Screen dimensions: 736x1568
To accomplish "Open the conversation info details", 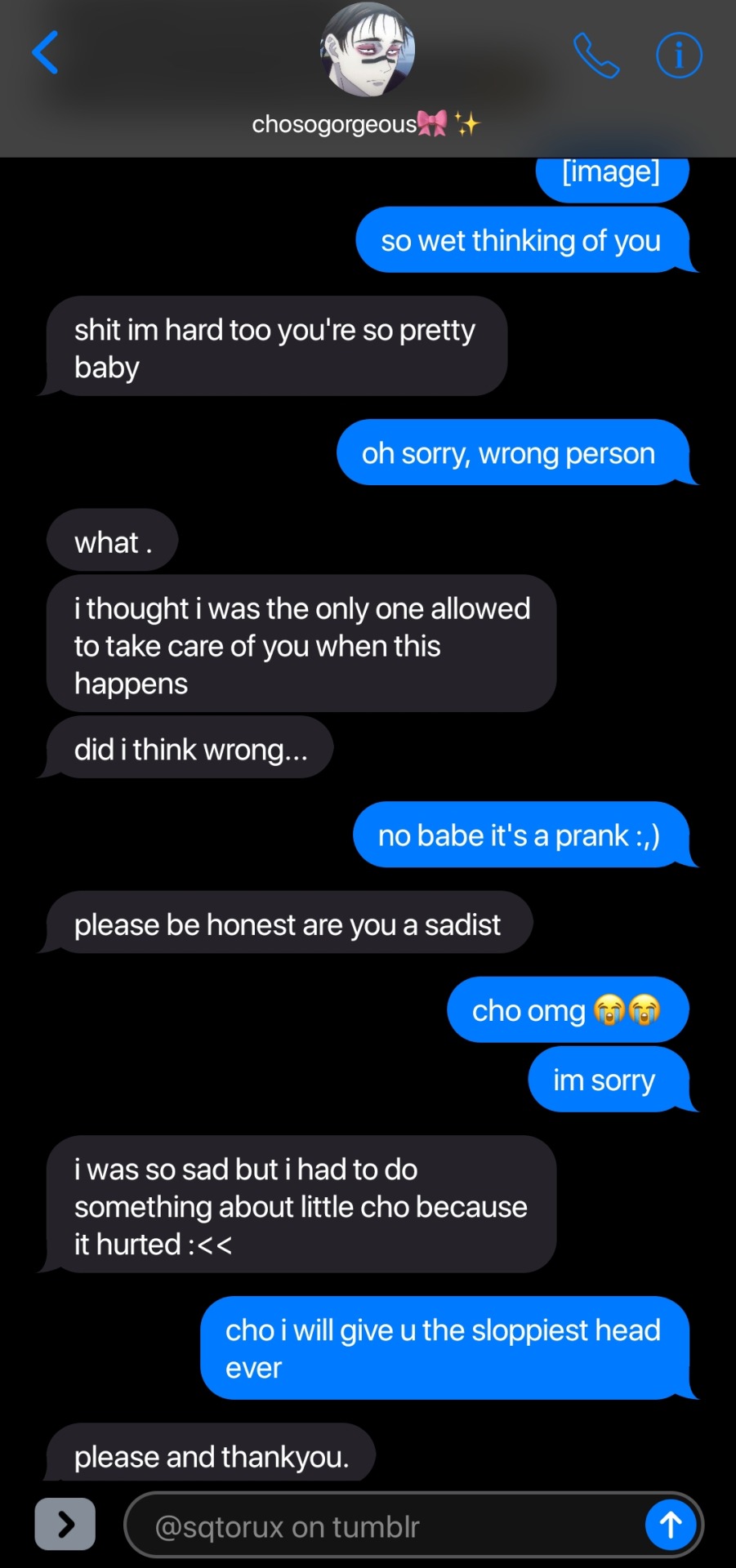I will pos(679,56).
